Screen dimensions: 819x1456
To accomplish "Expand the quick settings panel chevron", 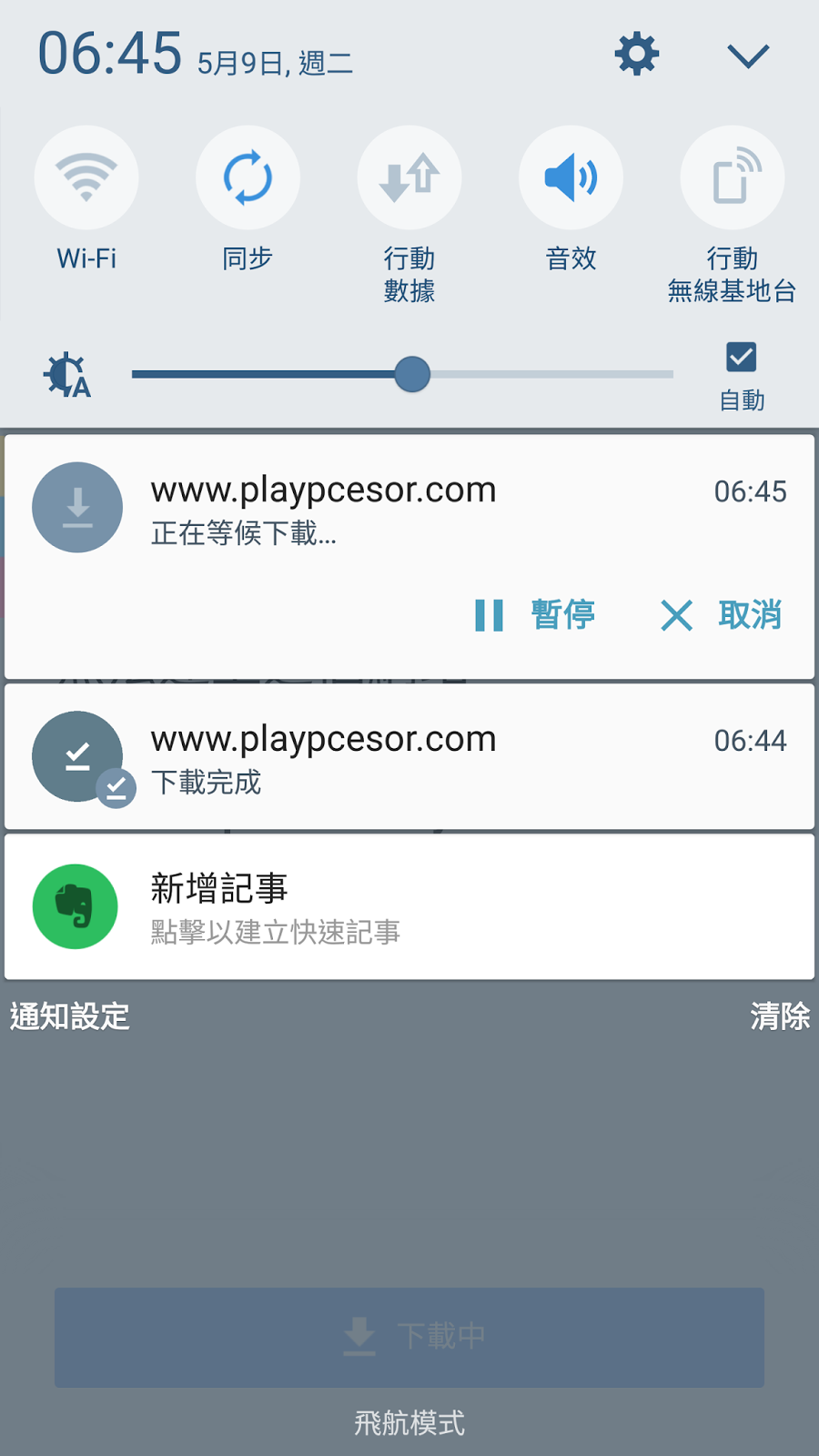I will tap(748, 56).
